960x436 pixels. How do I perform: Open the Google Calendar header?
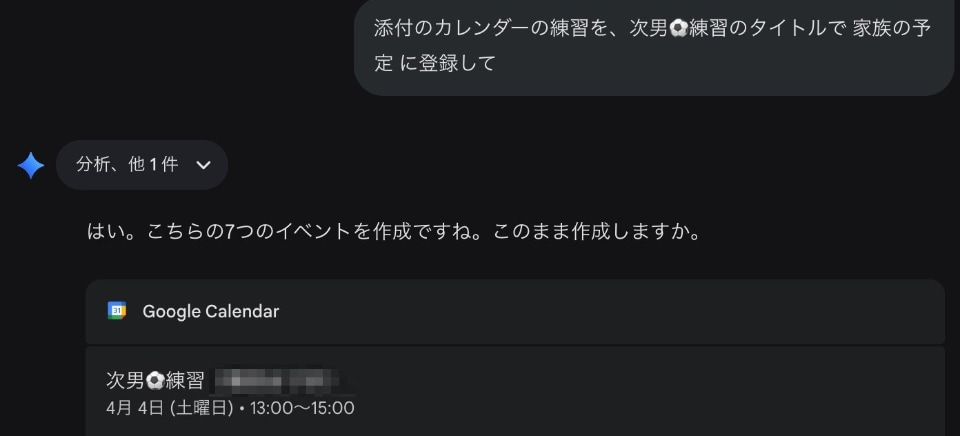tap(210, 311)
